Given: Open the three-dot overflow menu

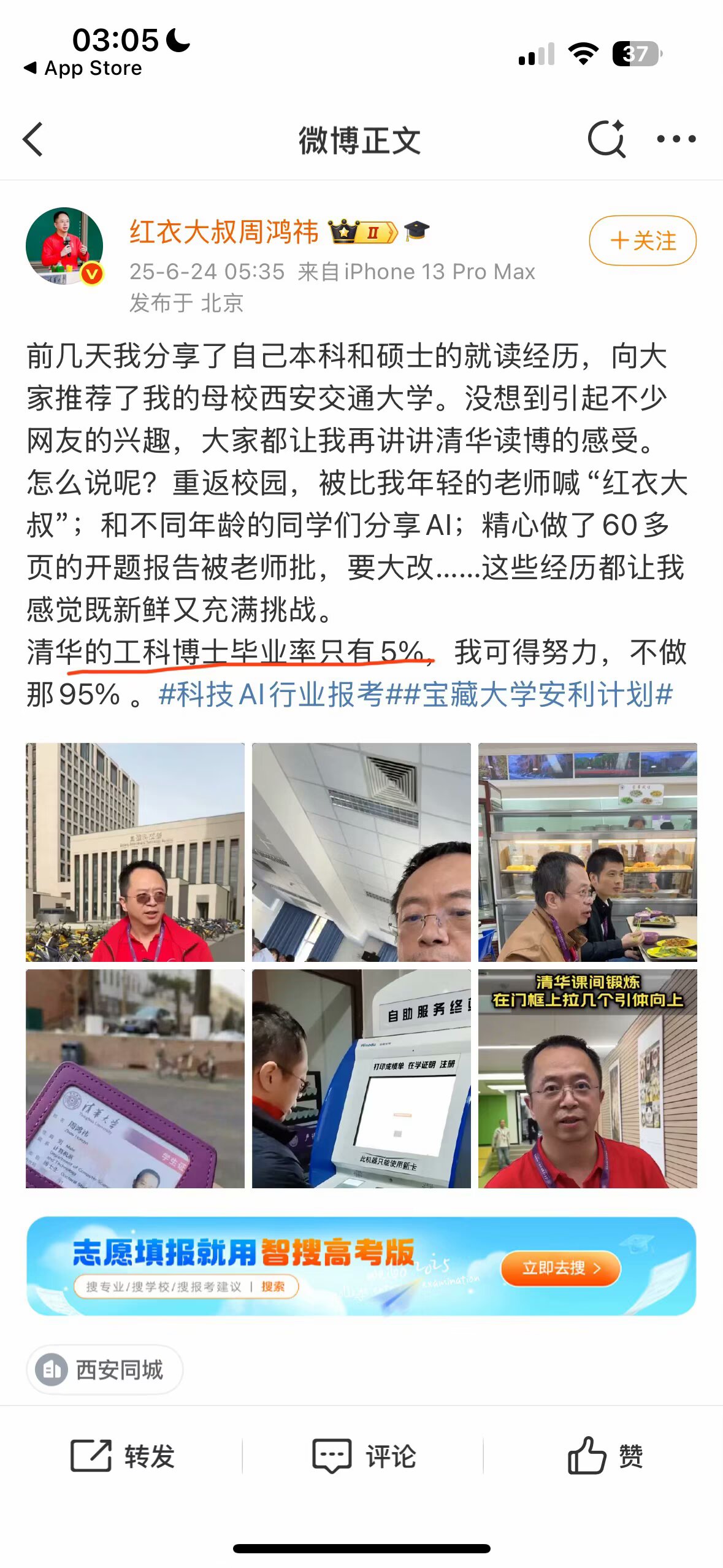Looking at the screenshot, I should [x=676, y=139].
